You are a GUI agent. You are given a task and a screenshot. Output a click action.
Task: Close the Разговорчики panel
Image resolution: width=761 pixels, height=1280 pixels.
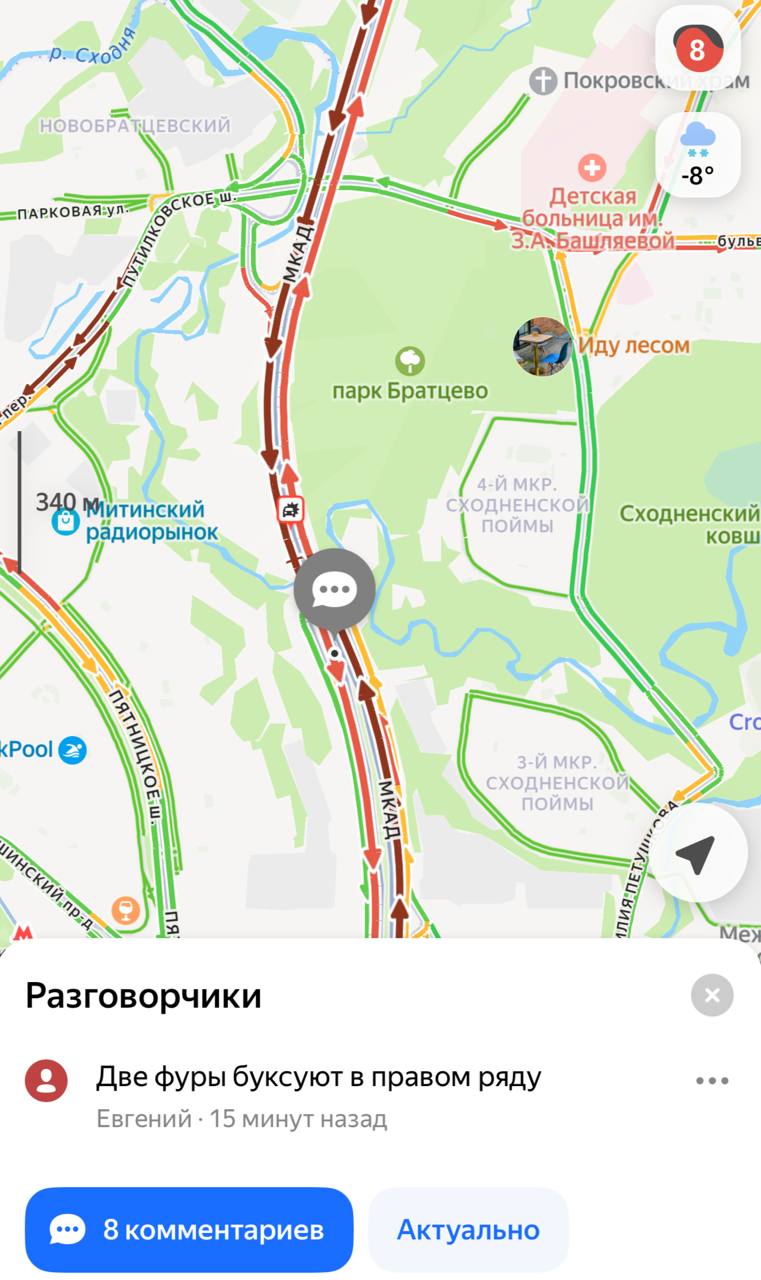(x=712, y=995)
